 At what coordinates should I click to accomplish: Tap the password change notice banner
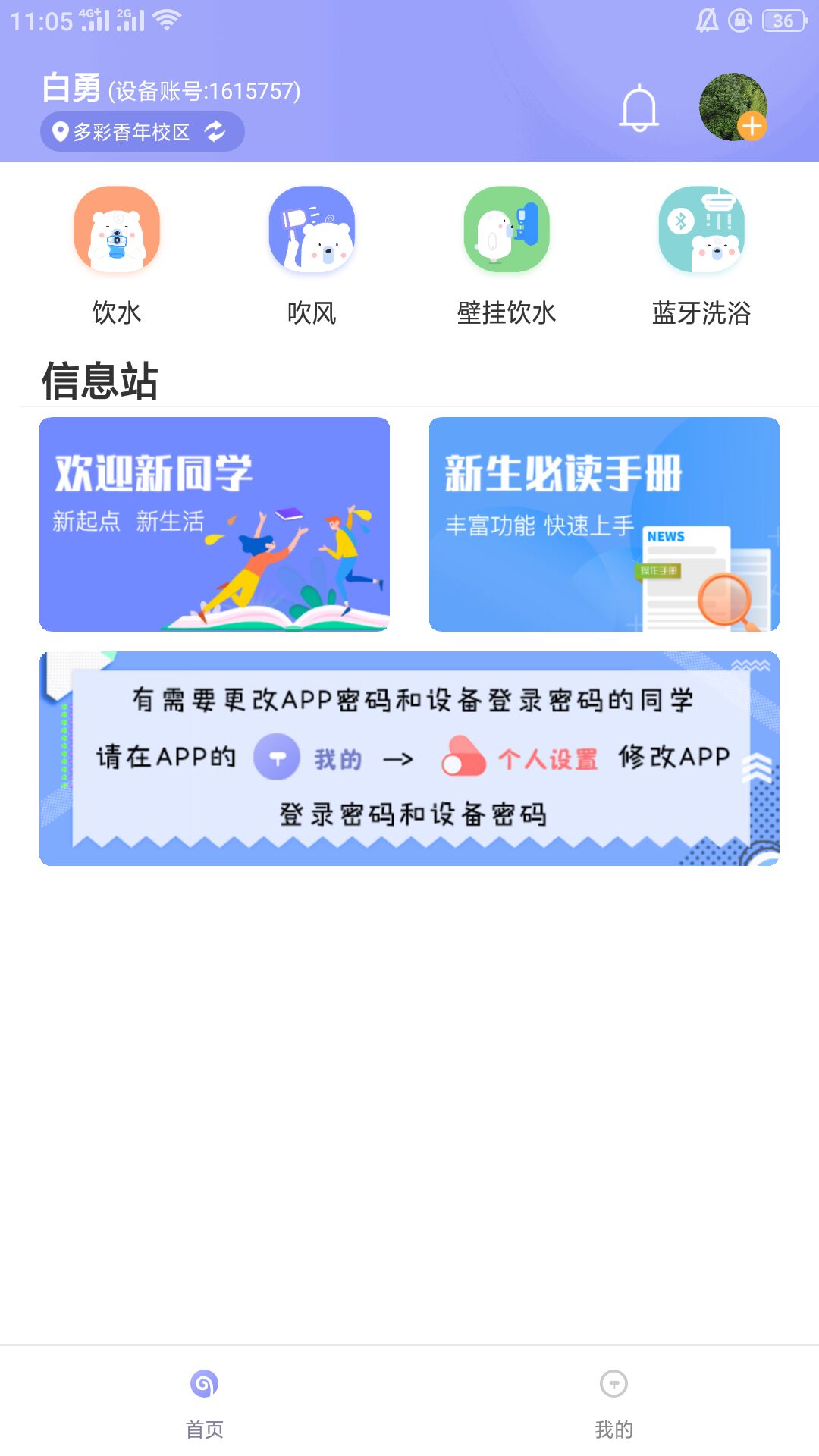409,758
